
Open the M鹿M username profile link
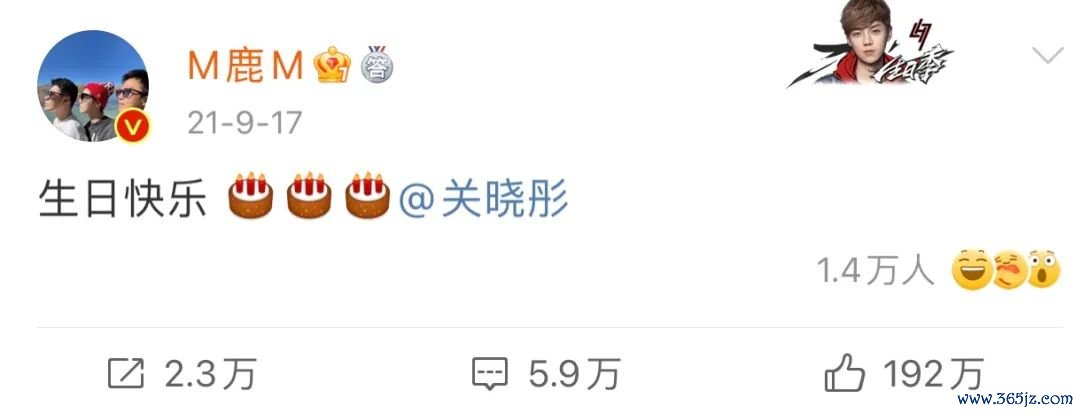[x=245, y=67]
